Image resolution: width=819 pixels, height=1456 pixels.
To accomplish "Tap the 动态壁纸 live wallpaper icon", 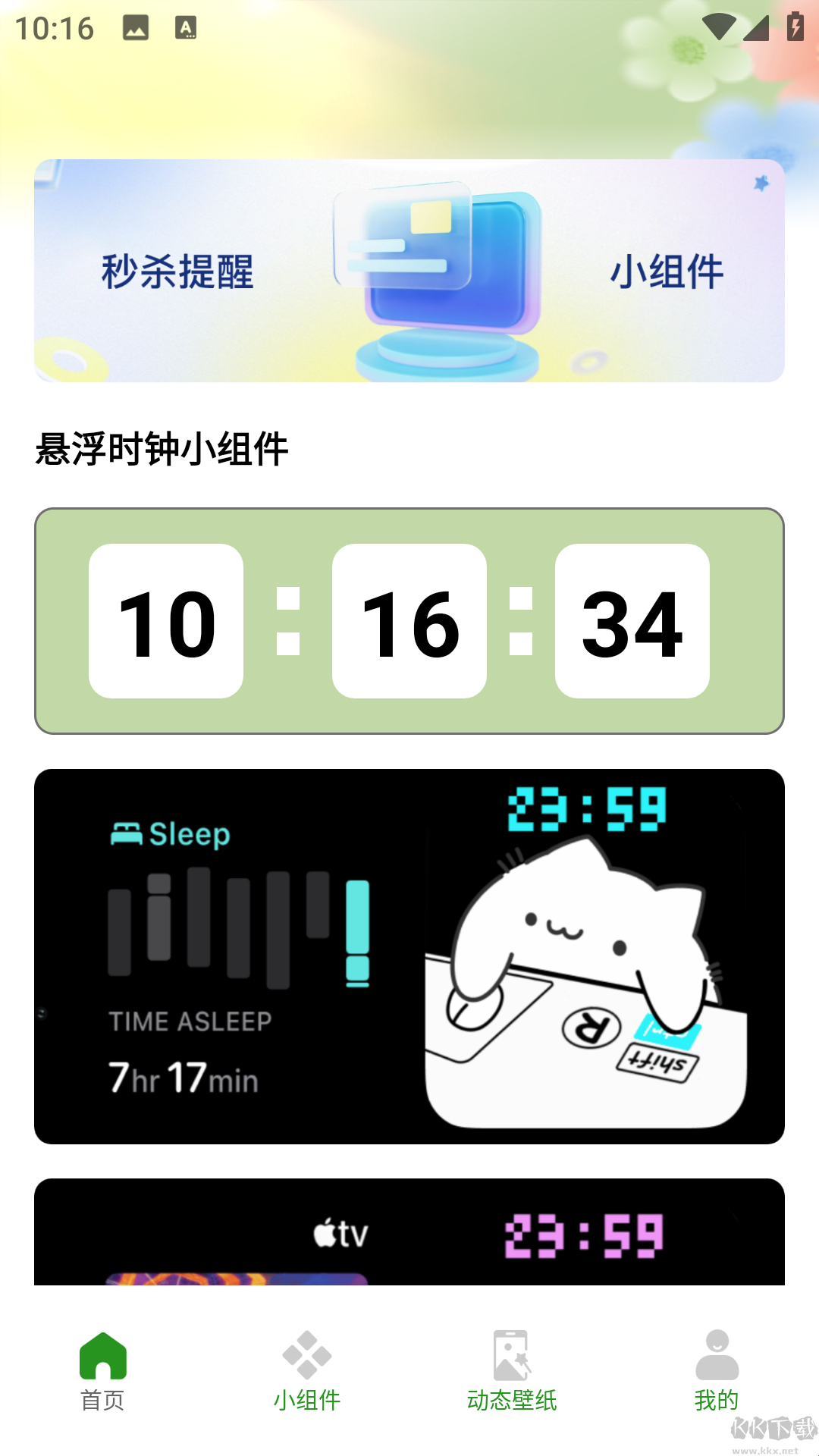I will (x=512, y=1356).
